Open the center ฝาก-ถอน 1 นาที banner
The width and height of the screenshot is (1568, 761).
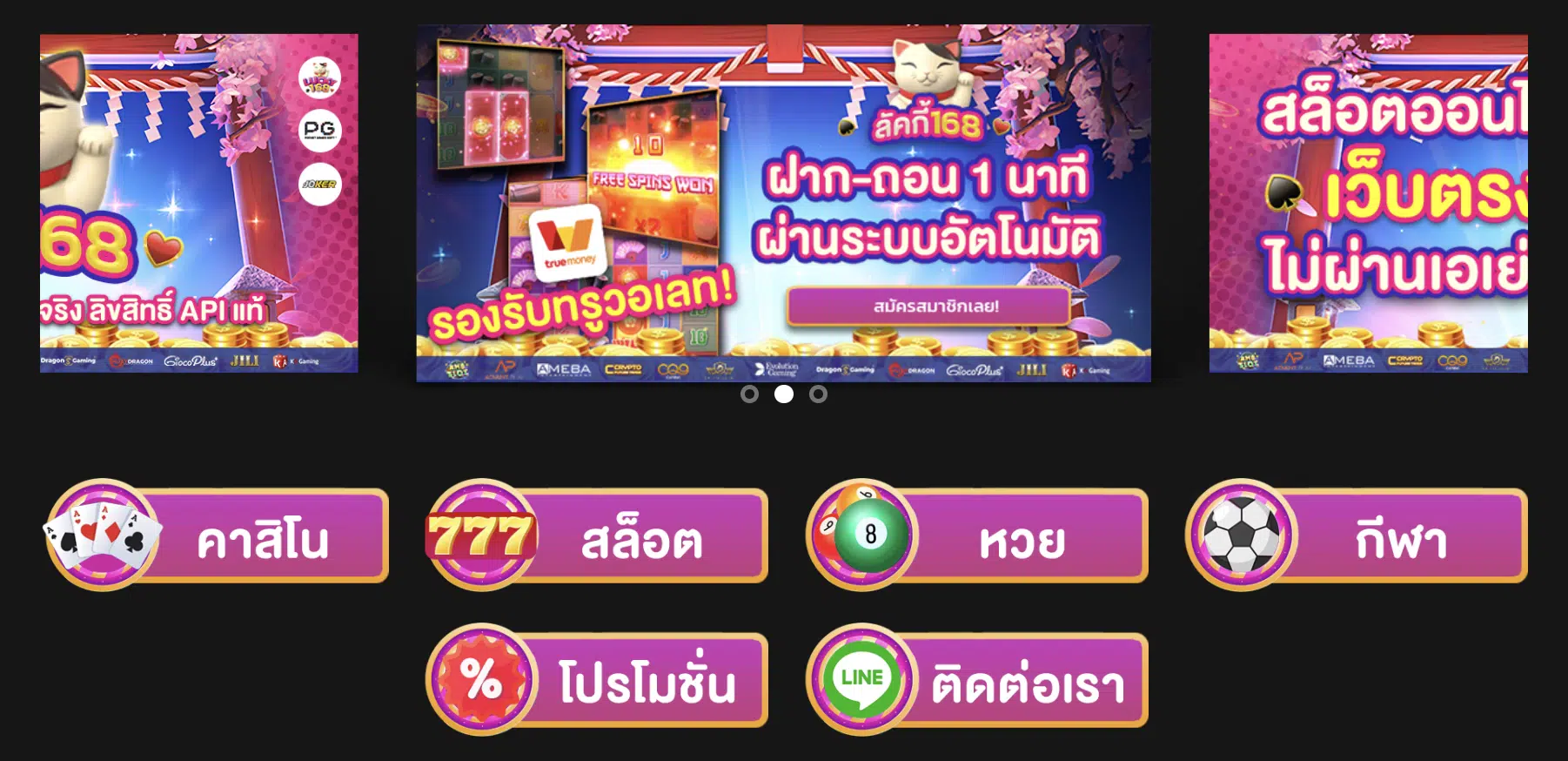[783, 202]
